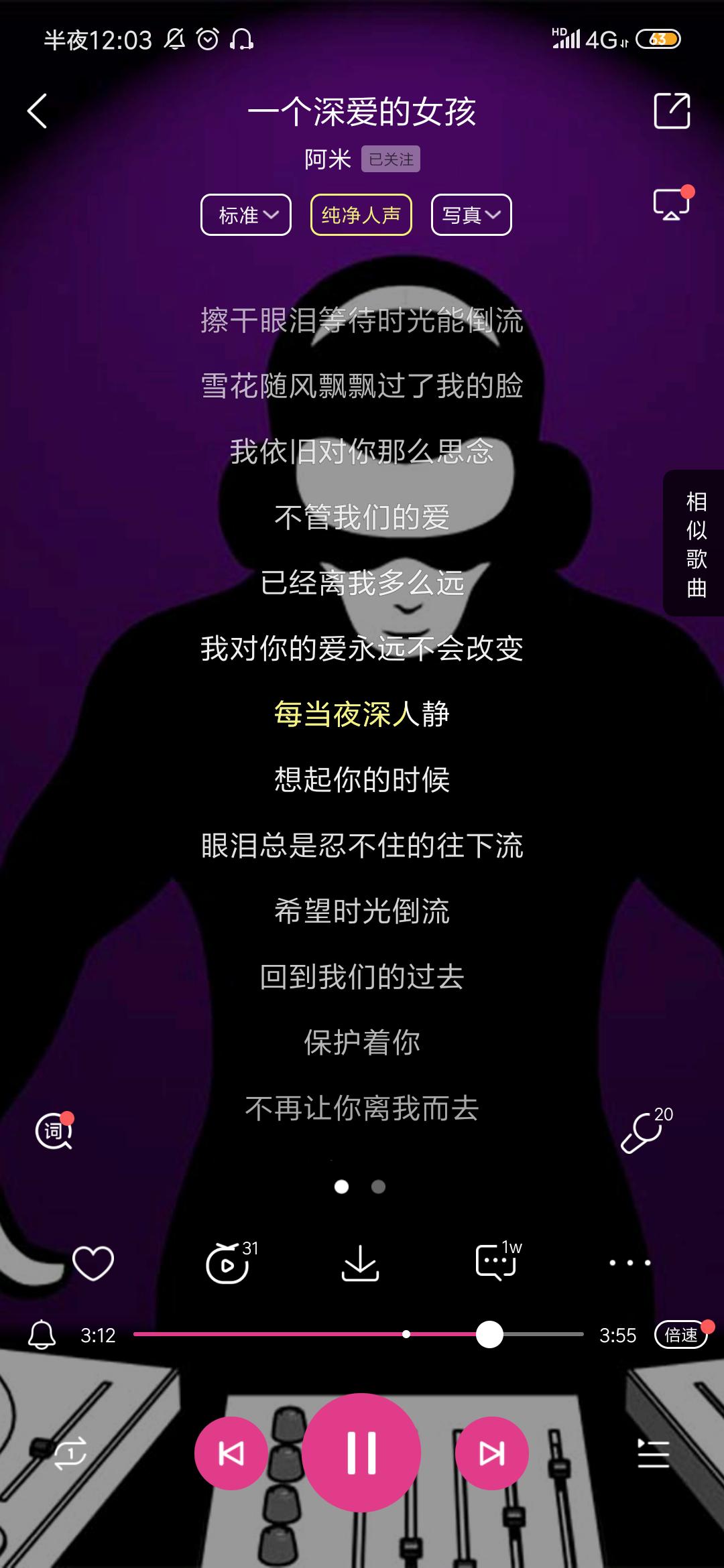Open the screen casting icon
The width and height of the screenshot is (724, 1568).
pyautogui.click(x=672, y=203)
